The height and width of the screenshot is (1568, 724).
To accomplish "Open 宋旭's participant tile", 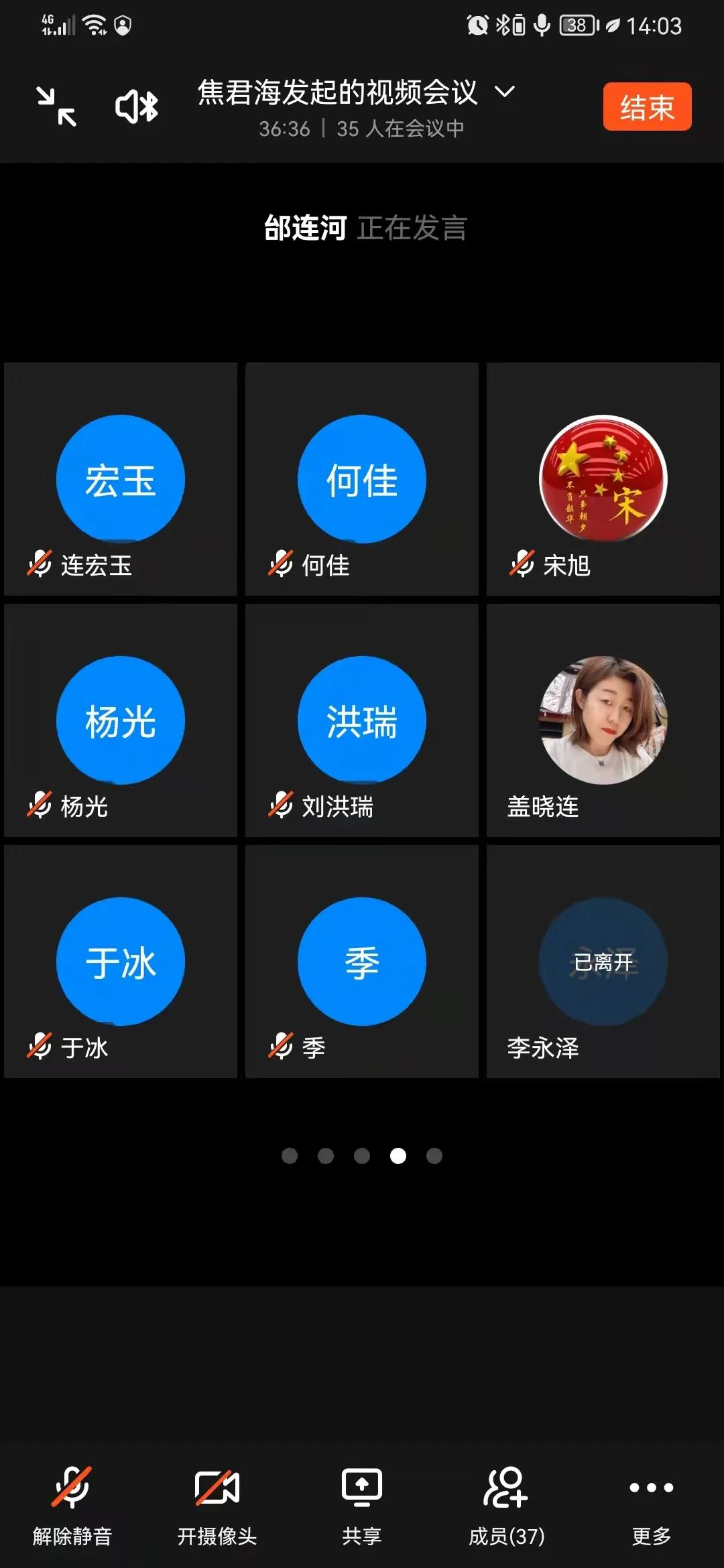I will coord(603,479).
